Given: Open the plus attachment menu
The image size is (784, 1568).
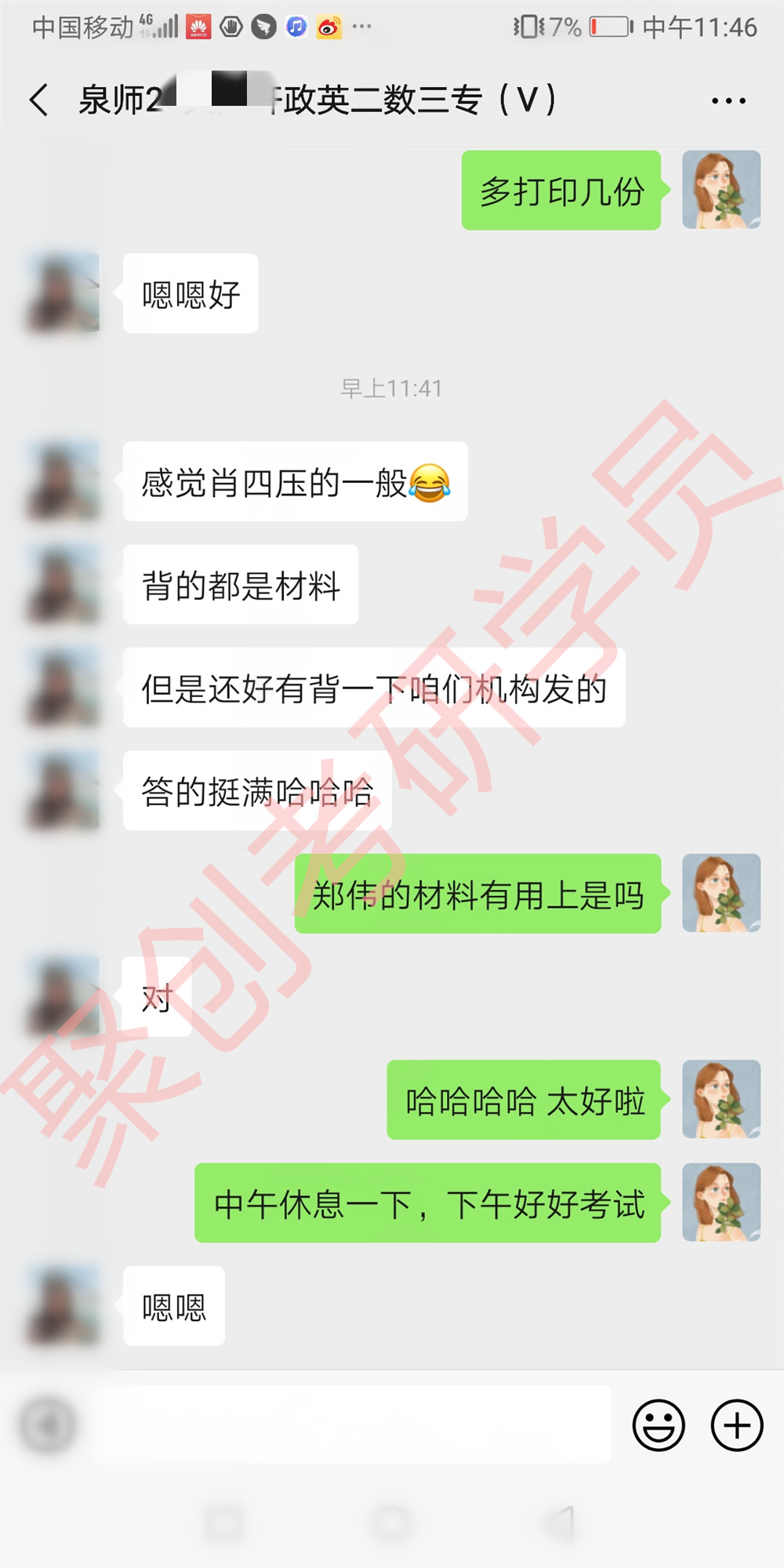Looking at the screenshot, I should pyautogui.click(x=736, y=1425).
